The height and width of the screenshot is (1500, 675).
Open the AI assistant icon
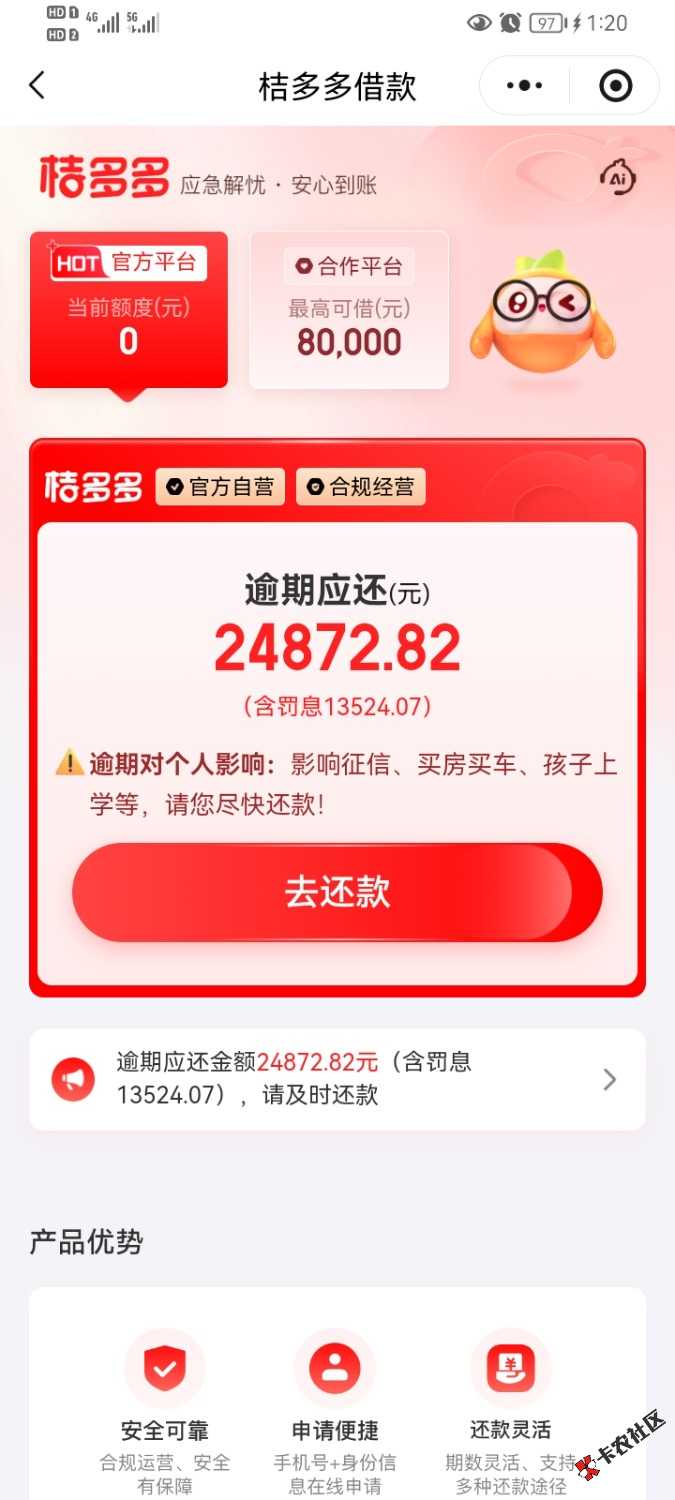618,178
